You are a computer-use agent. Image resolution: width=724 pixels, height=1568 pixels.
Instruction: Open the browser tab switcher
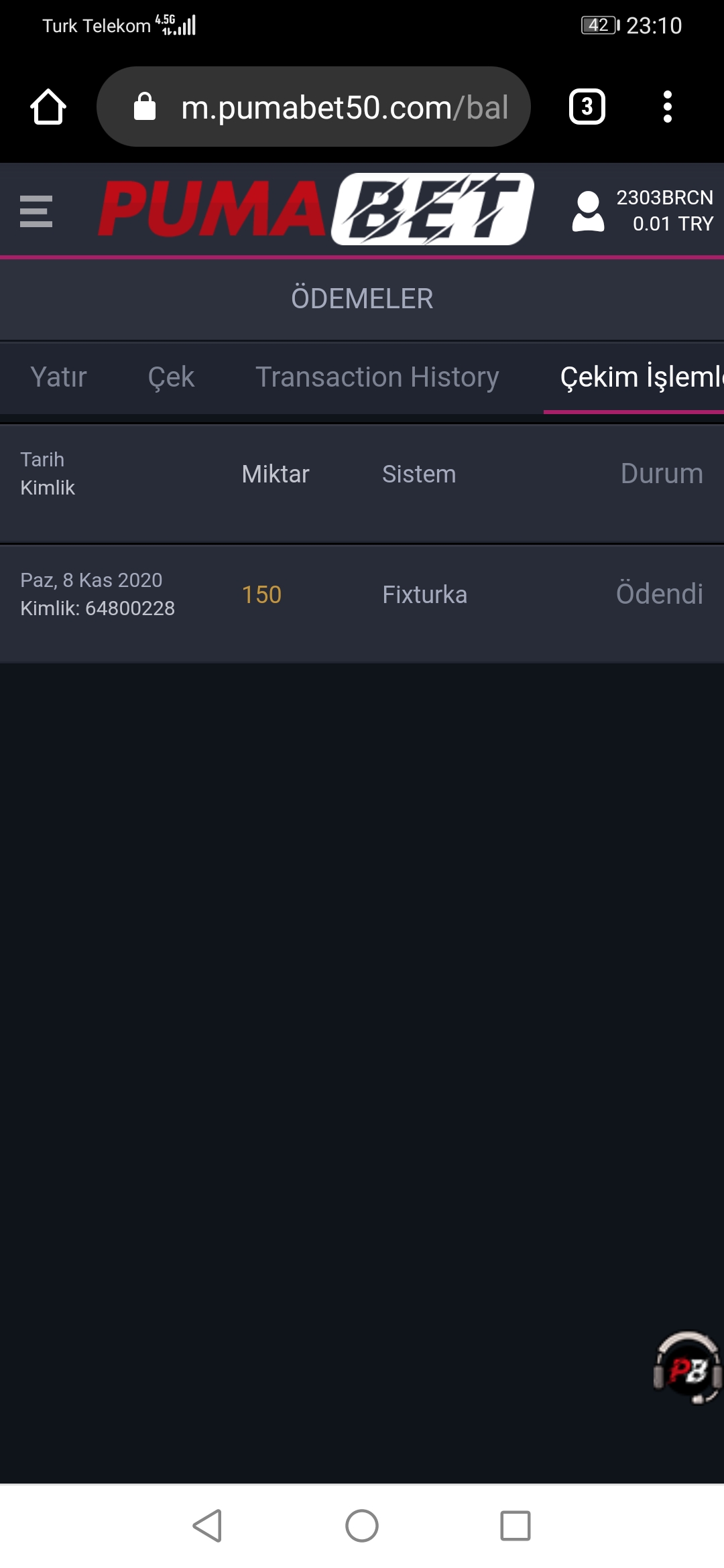(587, 107)
